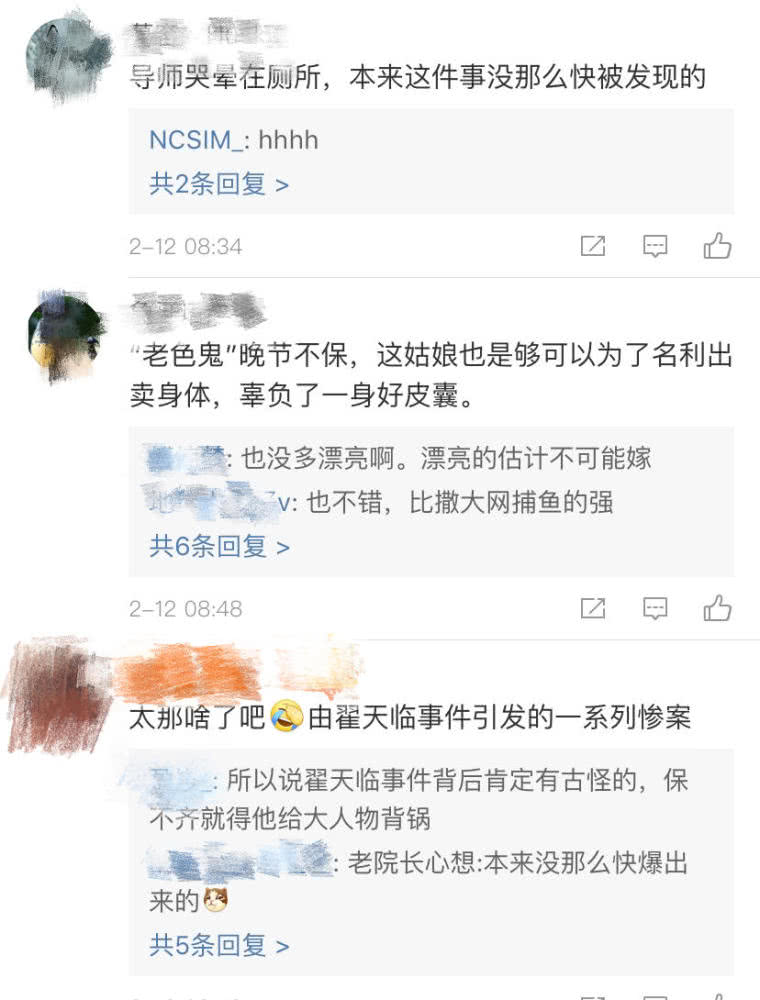
Task: Like the comment posted at 2-12 08:34
Action: (x=717, y=246)
